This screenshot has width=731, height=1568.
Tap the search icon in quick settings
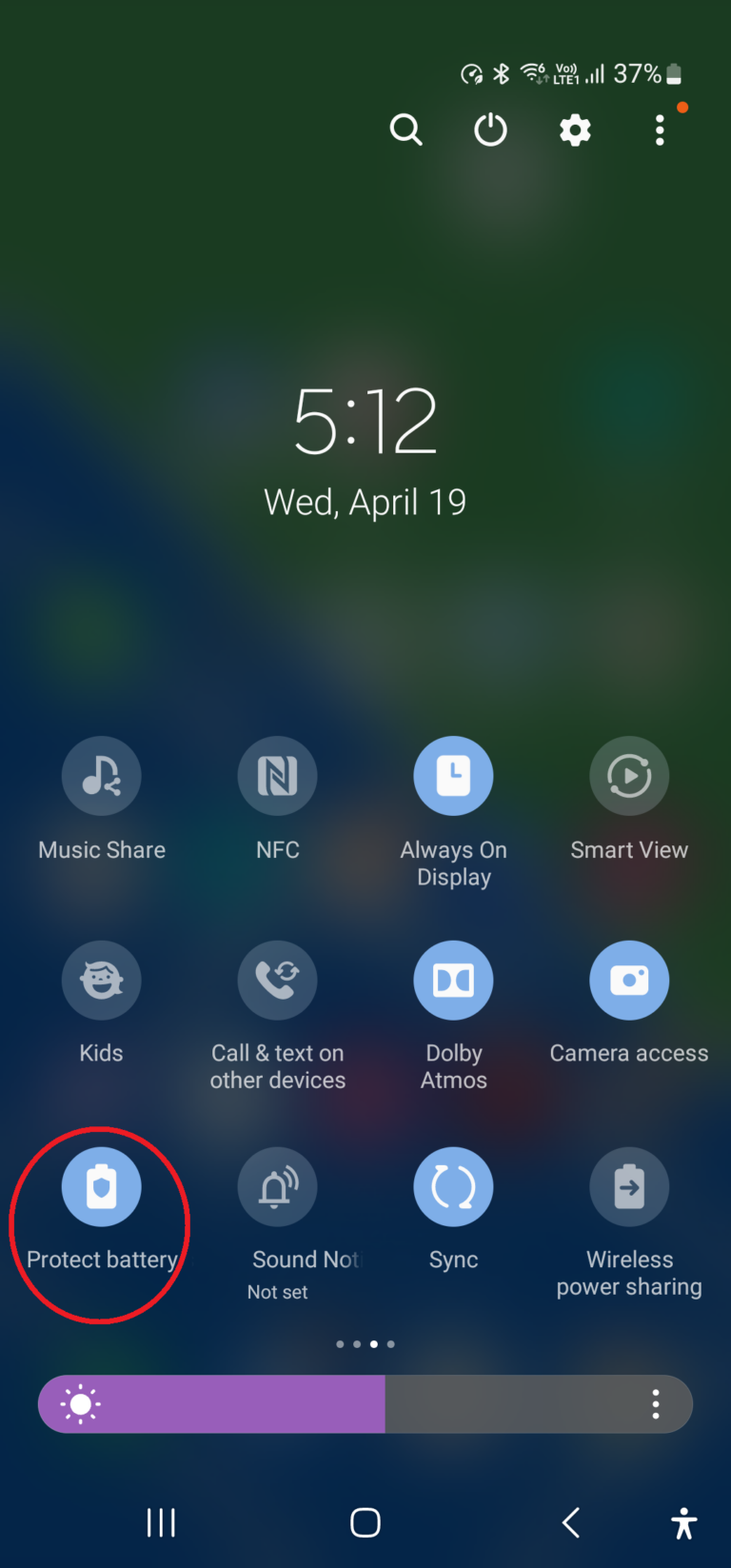[406, 130]
